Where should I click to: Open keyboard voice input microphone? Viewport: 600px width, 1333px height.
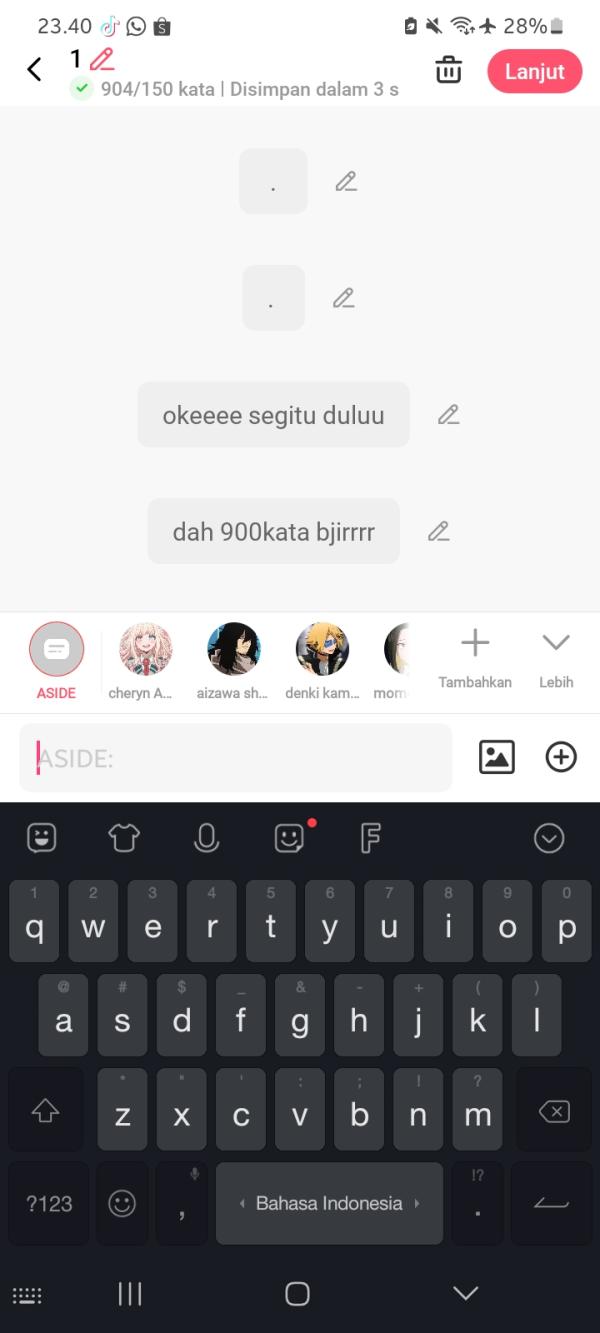[206, 838]
